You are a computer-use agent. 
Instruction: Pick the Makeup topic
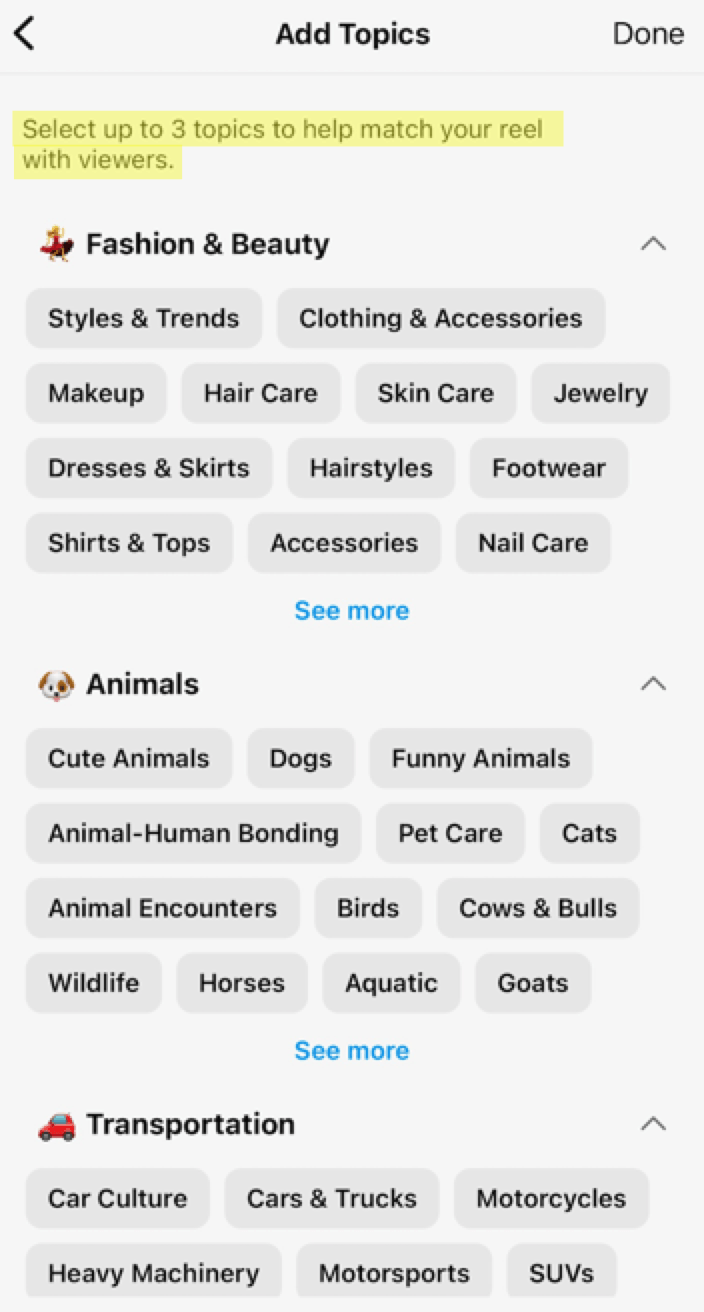(x=96, y=393)
